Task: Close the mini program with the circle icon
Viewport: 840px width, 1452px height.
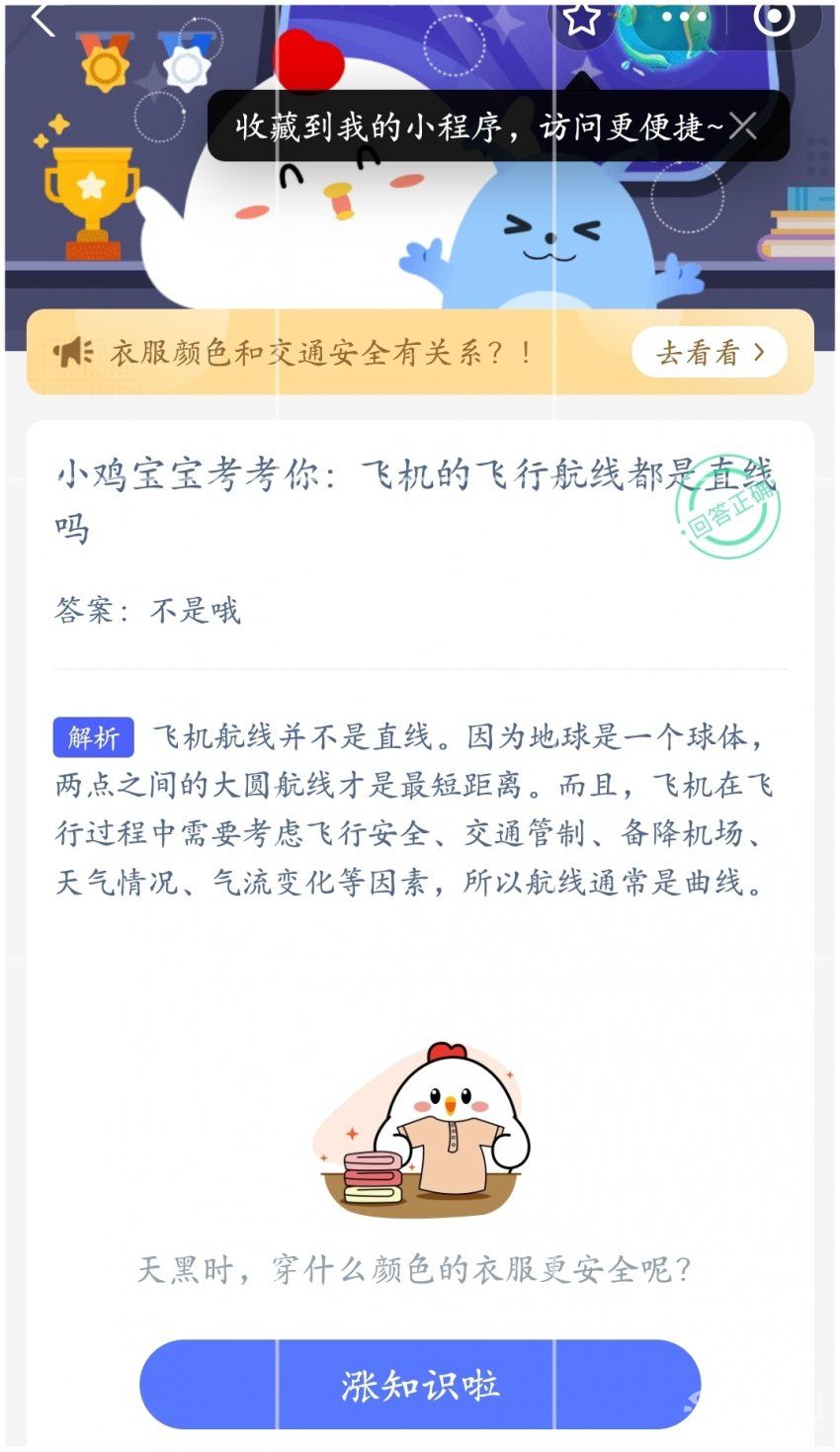Action: (773, 17)
